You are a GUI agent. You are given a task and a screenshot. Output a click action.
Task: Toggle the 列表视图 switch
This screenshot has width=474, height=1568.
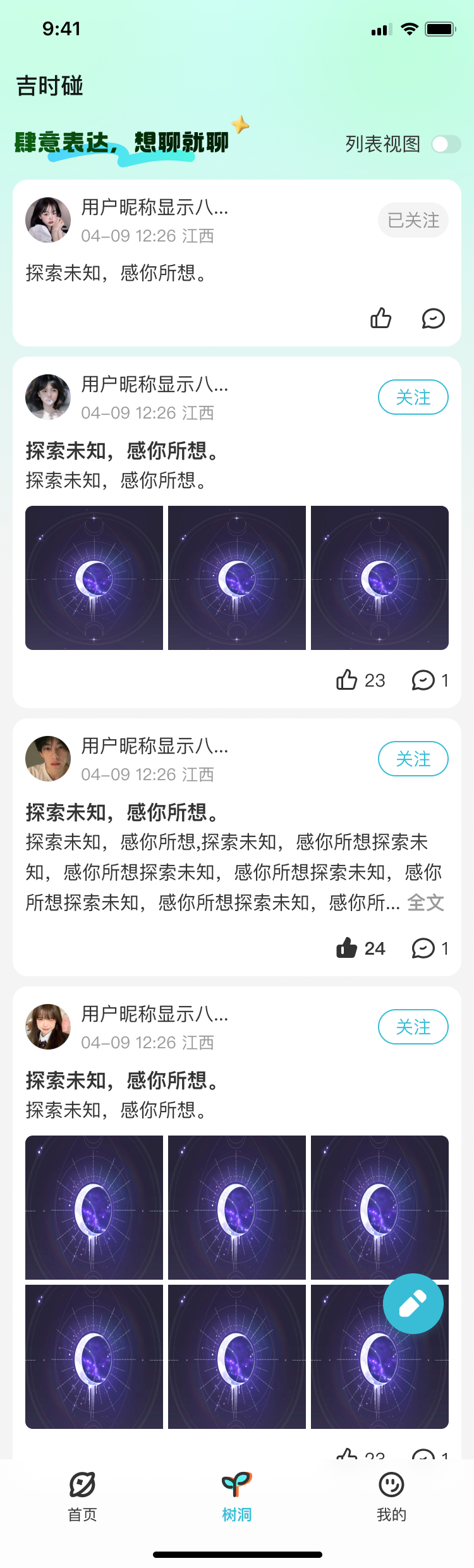pos(446,144)
